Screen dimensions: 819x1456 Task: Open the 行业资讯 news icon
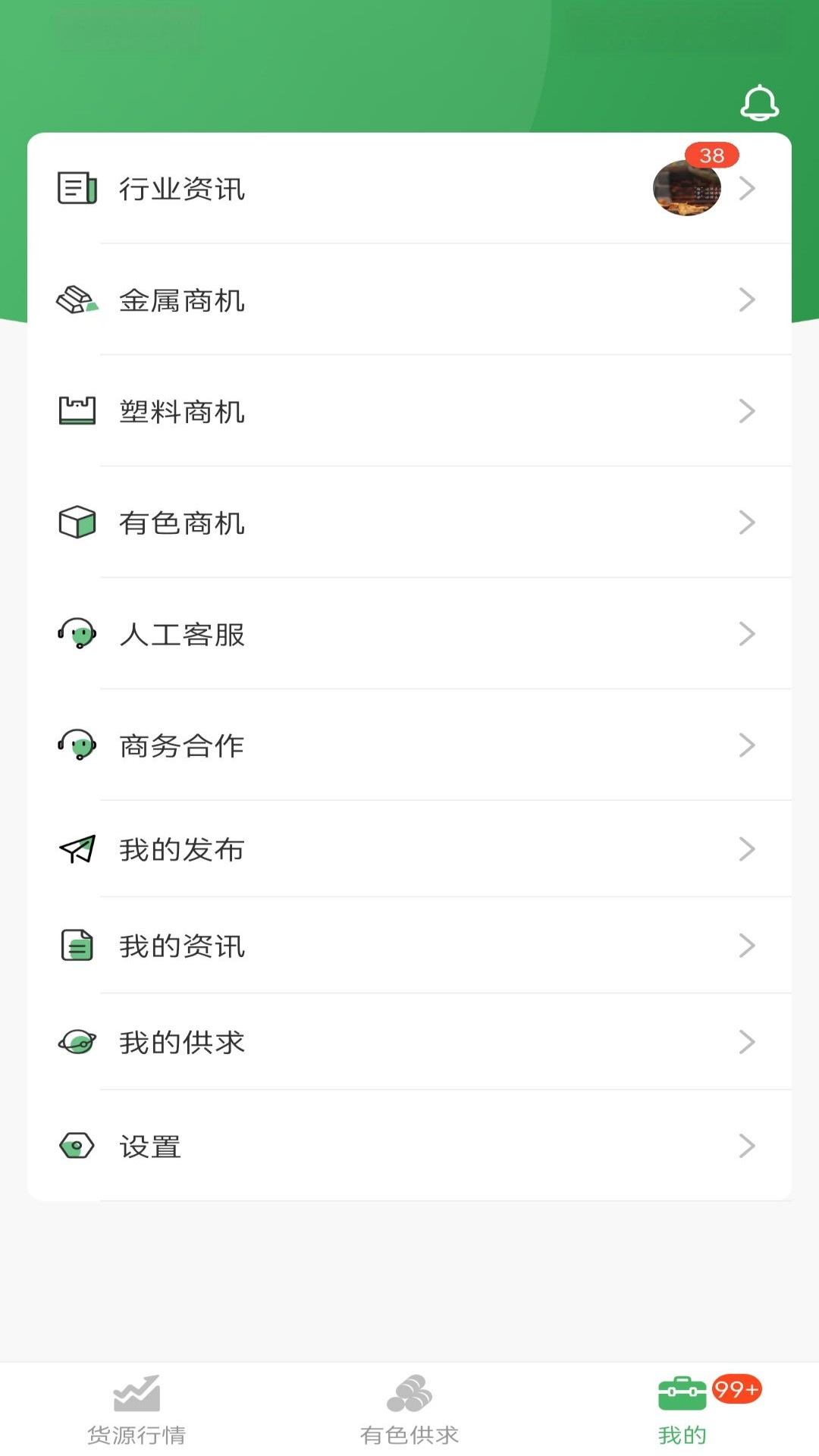pos(77,188)
